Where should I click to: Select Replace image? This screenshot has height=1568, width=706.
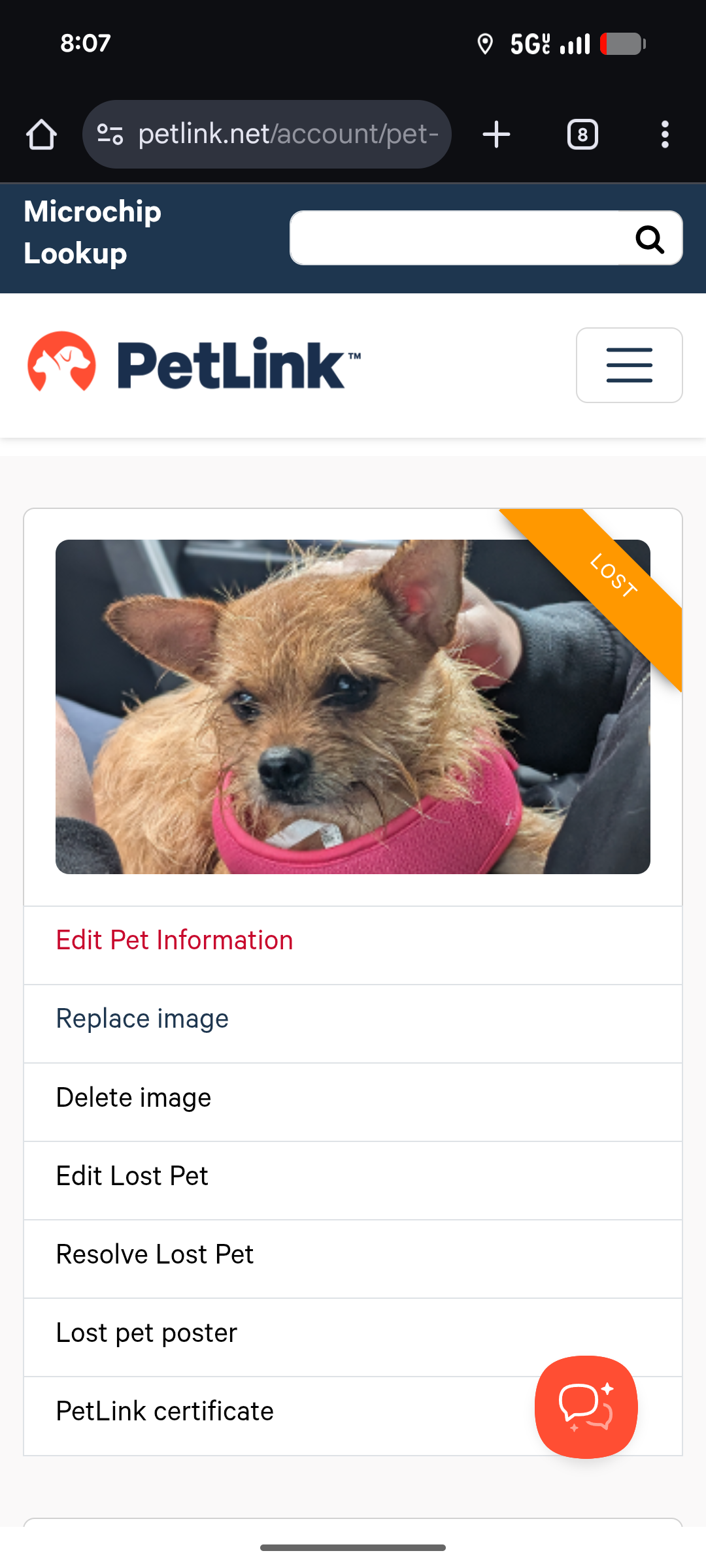point(143,1019)
